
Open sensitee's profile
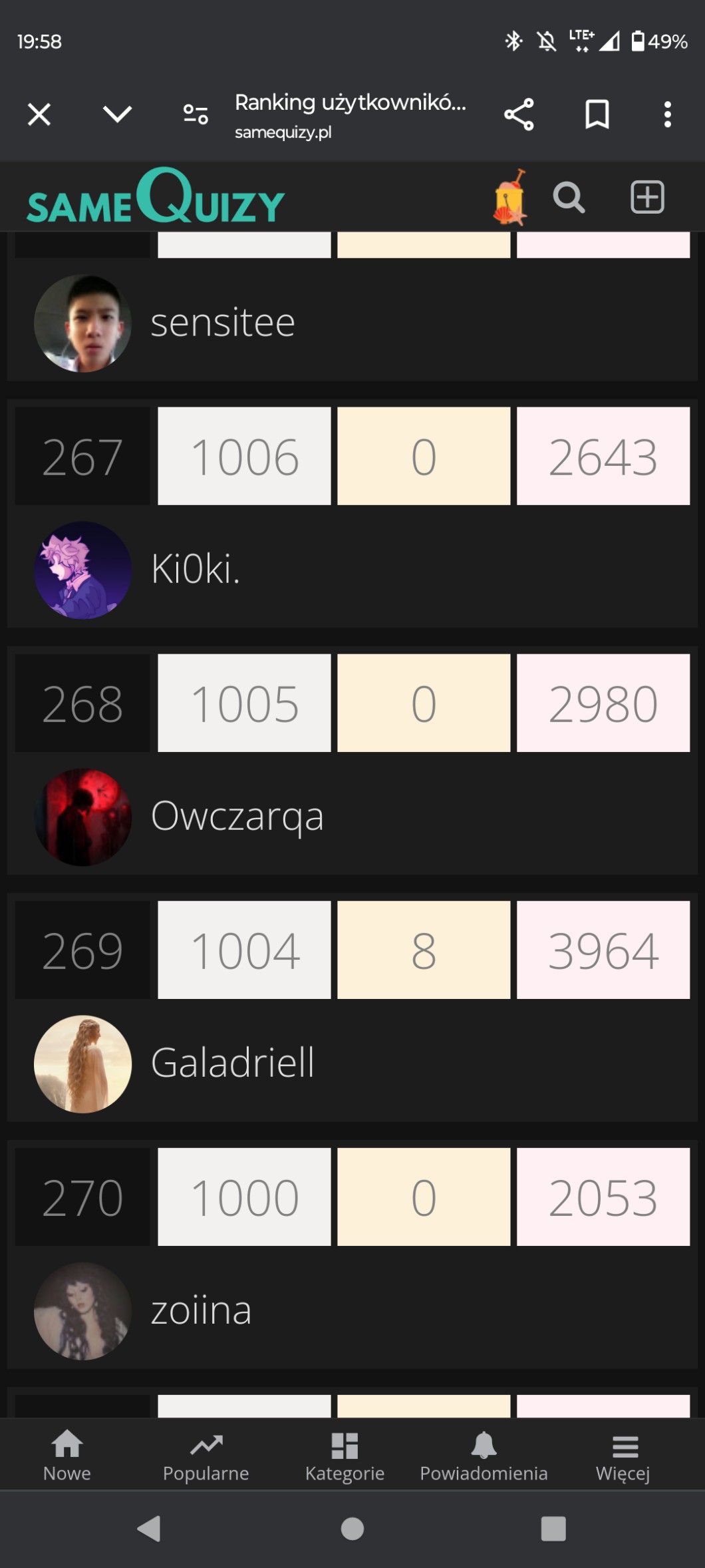tap(223, 323)
